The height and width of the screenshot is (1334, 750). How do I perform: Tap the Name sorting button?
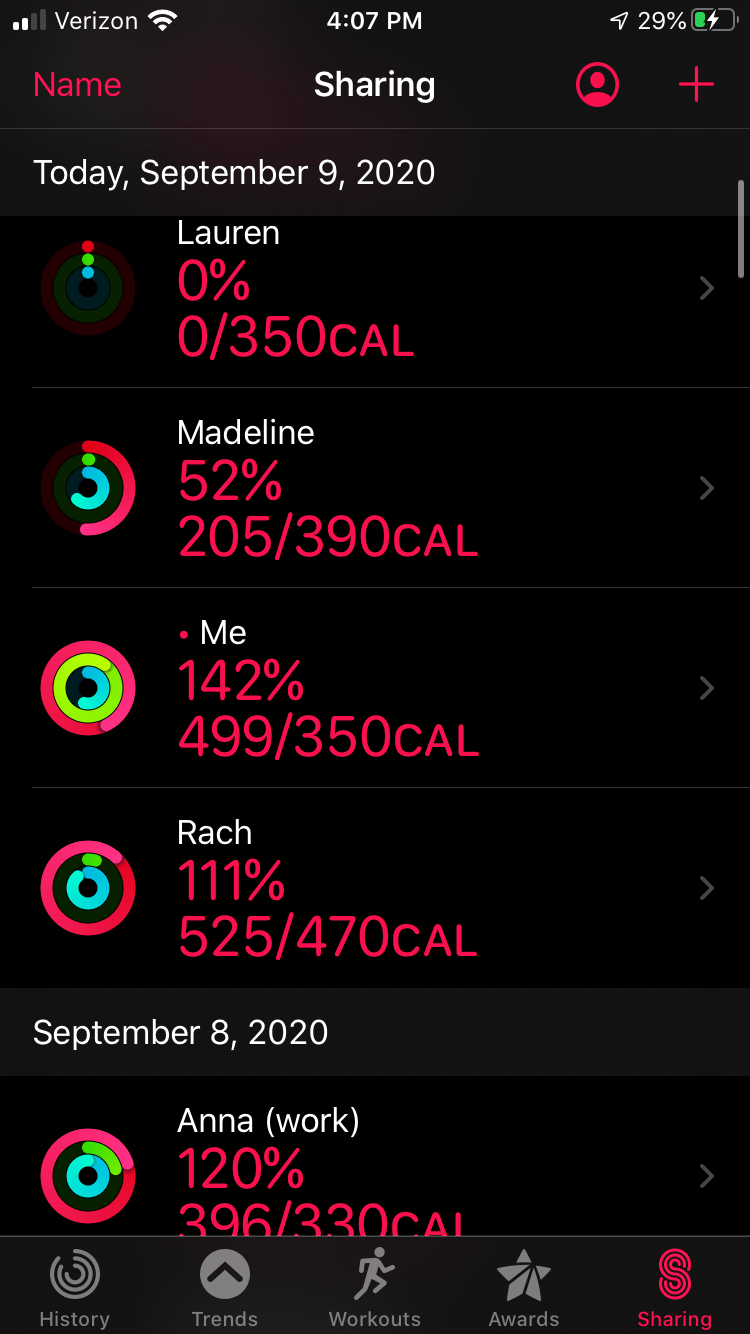tap(76, 85)
